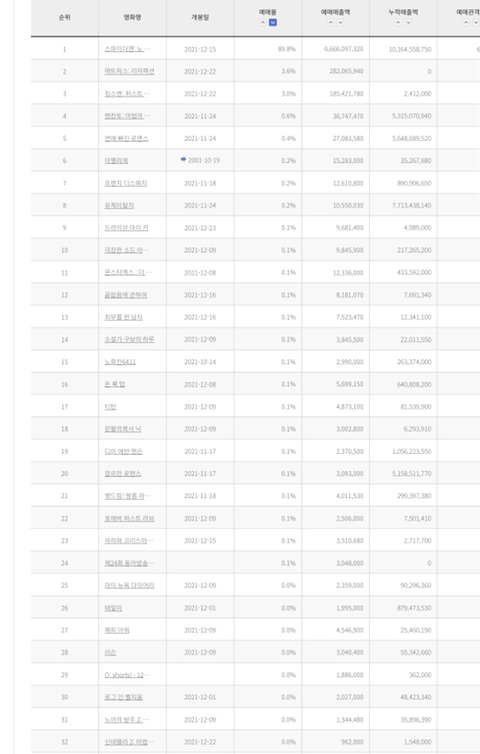Open rank 24 movie released without date
Image resolution: width=480 pixels, height=754 pixels.
click(x=129, y=563)
